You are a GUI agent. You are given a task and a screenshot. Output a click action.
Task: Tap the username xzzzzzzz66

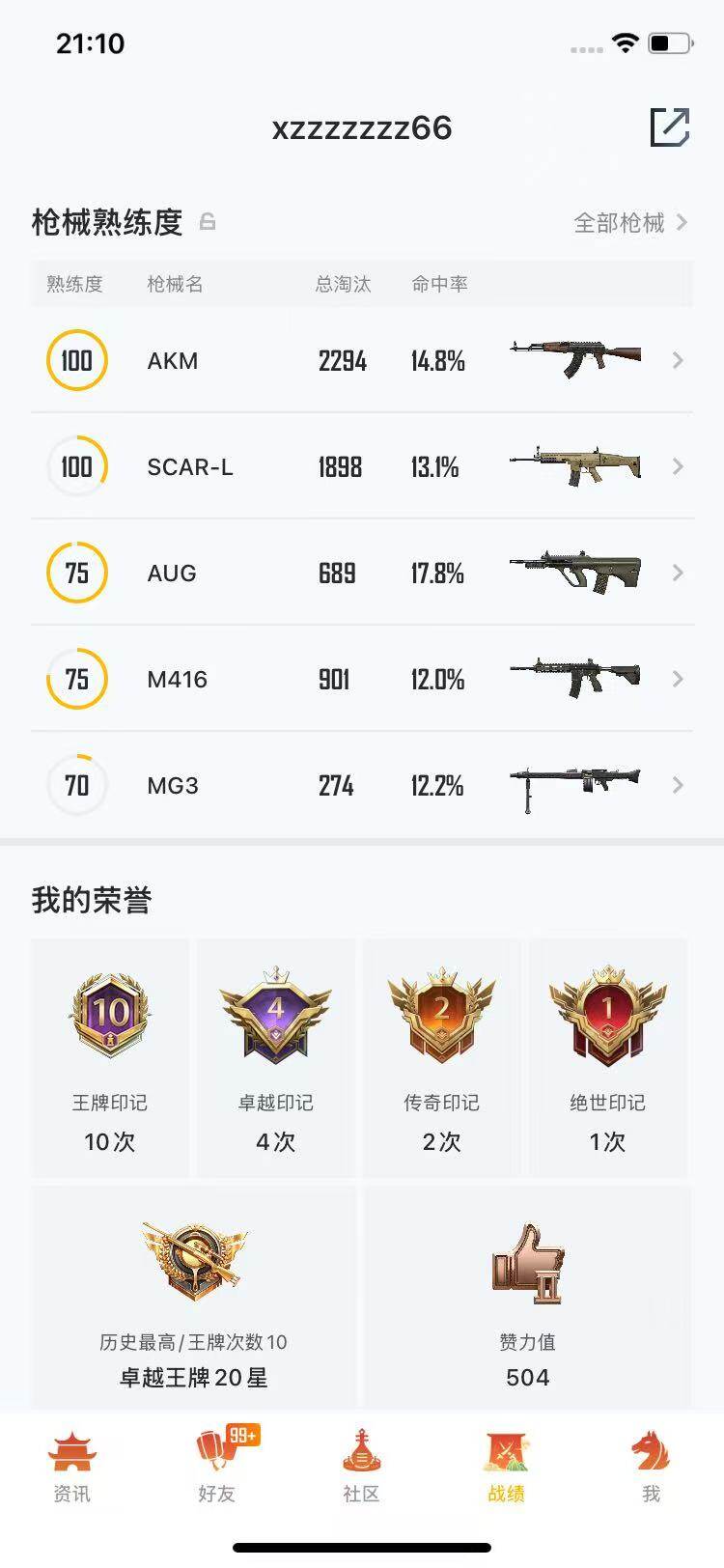tap(362, 128)
